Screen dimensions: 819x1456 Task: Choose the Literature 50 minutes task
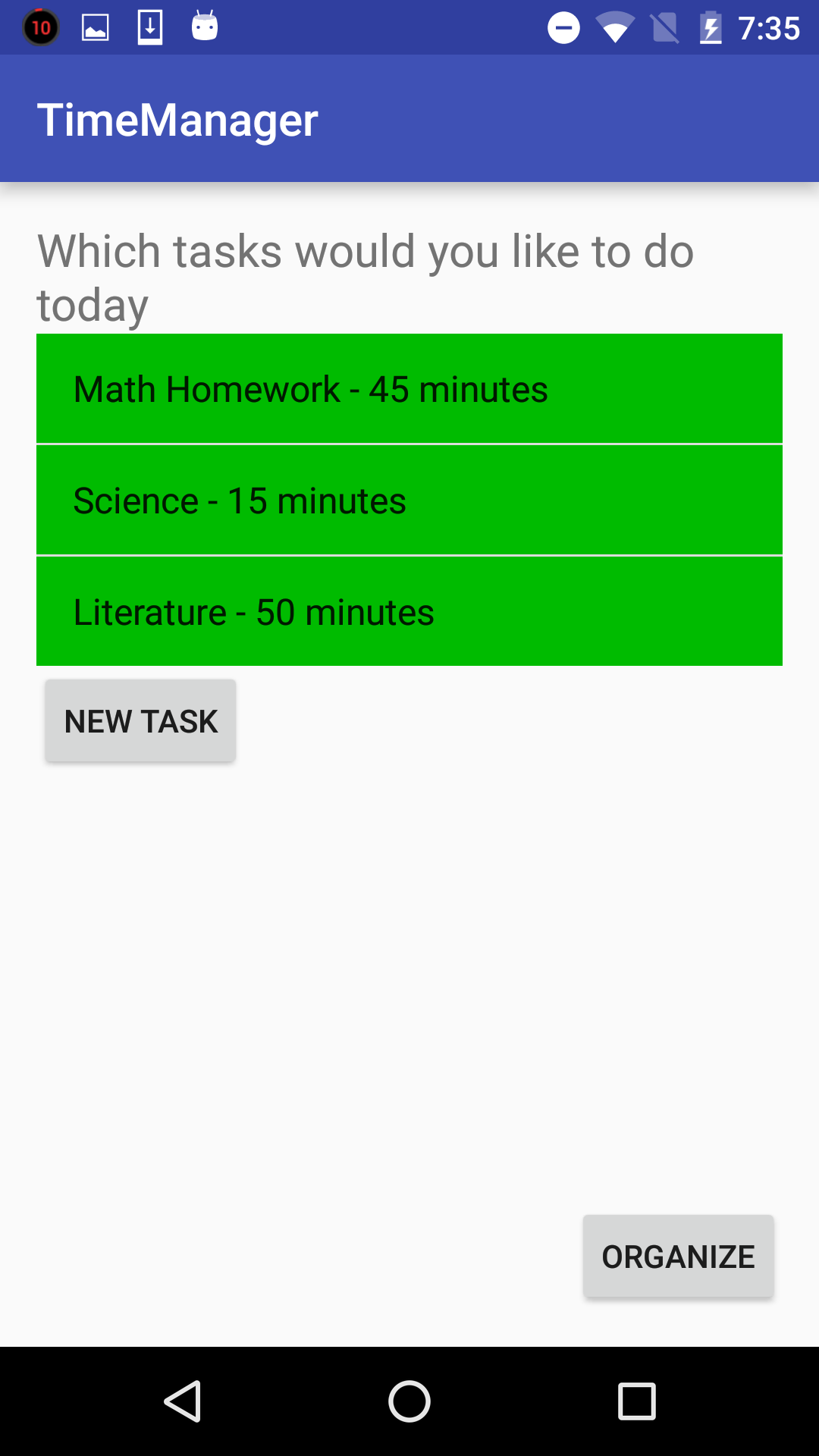click(409, 612)
